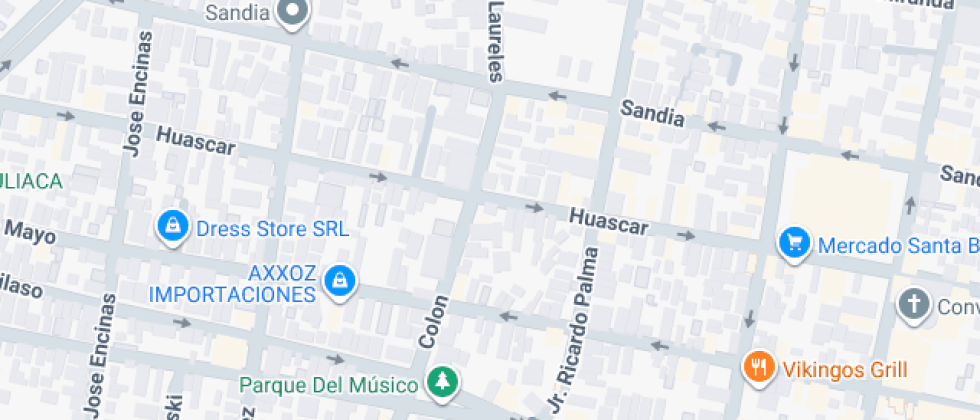This screenshot has height=420, width=980.
Task: Open the Dress Store SRL map pin
Action: (174, 227)
